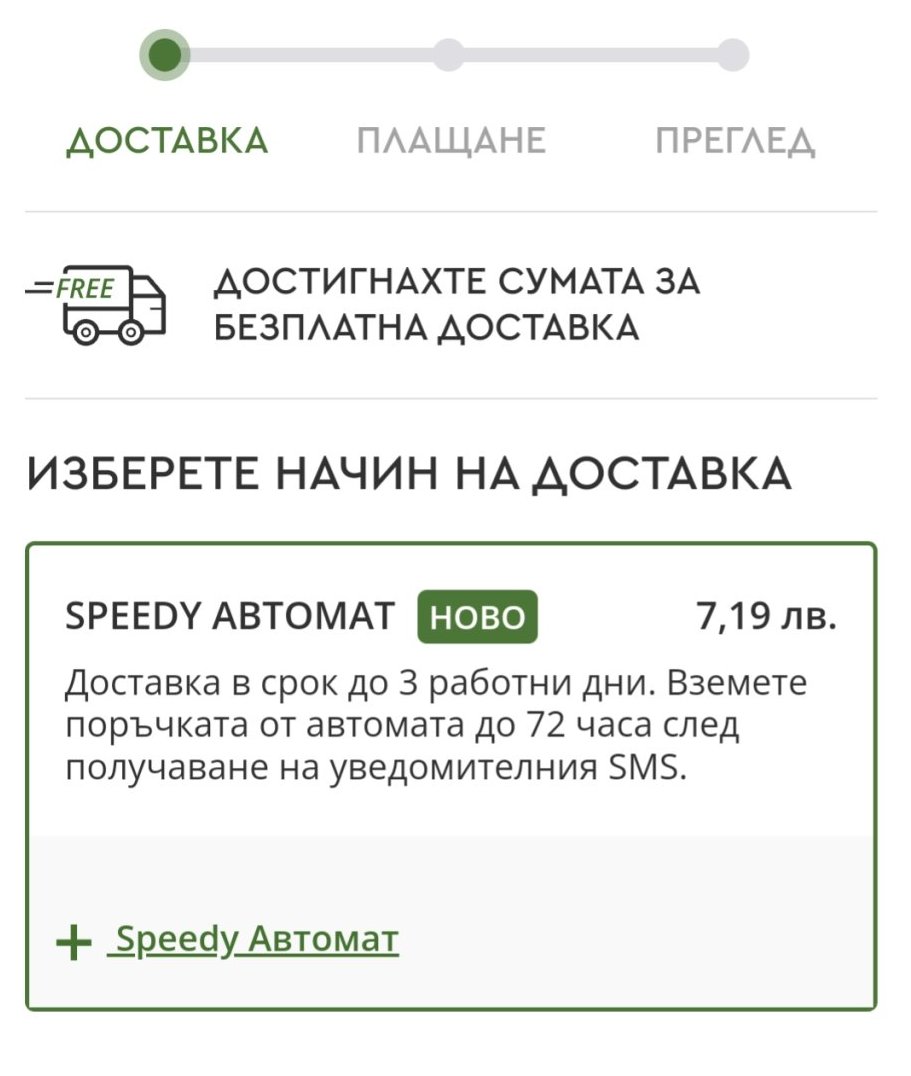Tap the ДОСТАВКА step

[167, 141]
